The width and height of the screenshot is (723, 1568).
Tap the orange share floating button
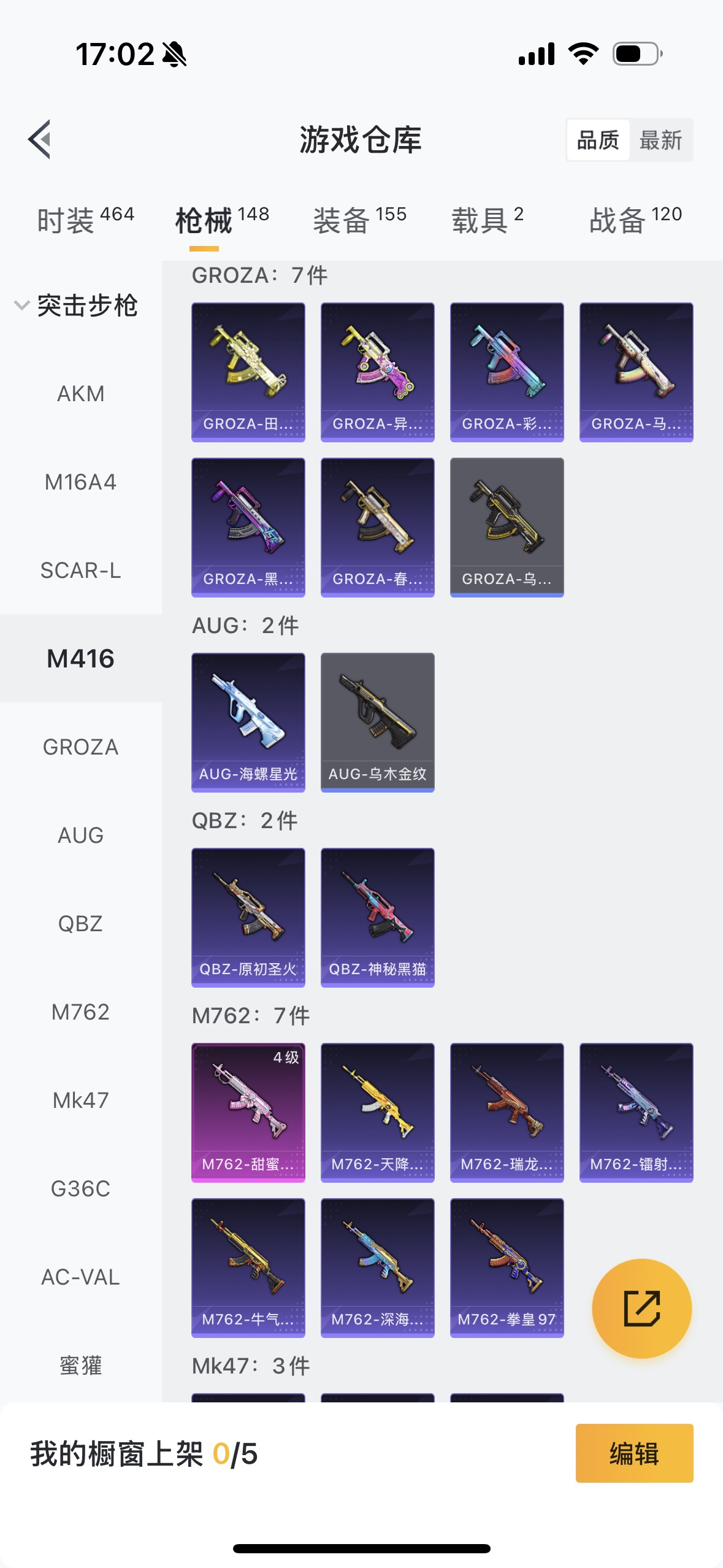(x=642, y=1308)
